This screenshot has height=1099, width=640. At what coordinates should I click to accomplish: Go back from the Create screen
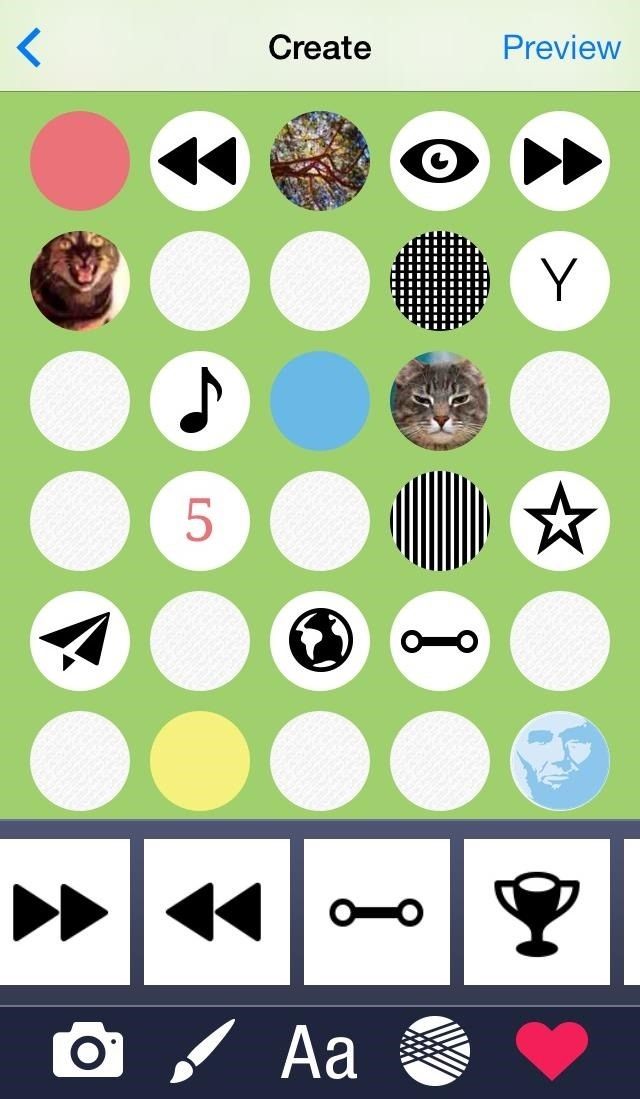pyautogui.click(x=30, y=47)
